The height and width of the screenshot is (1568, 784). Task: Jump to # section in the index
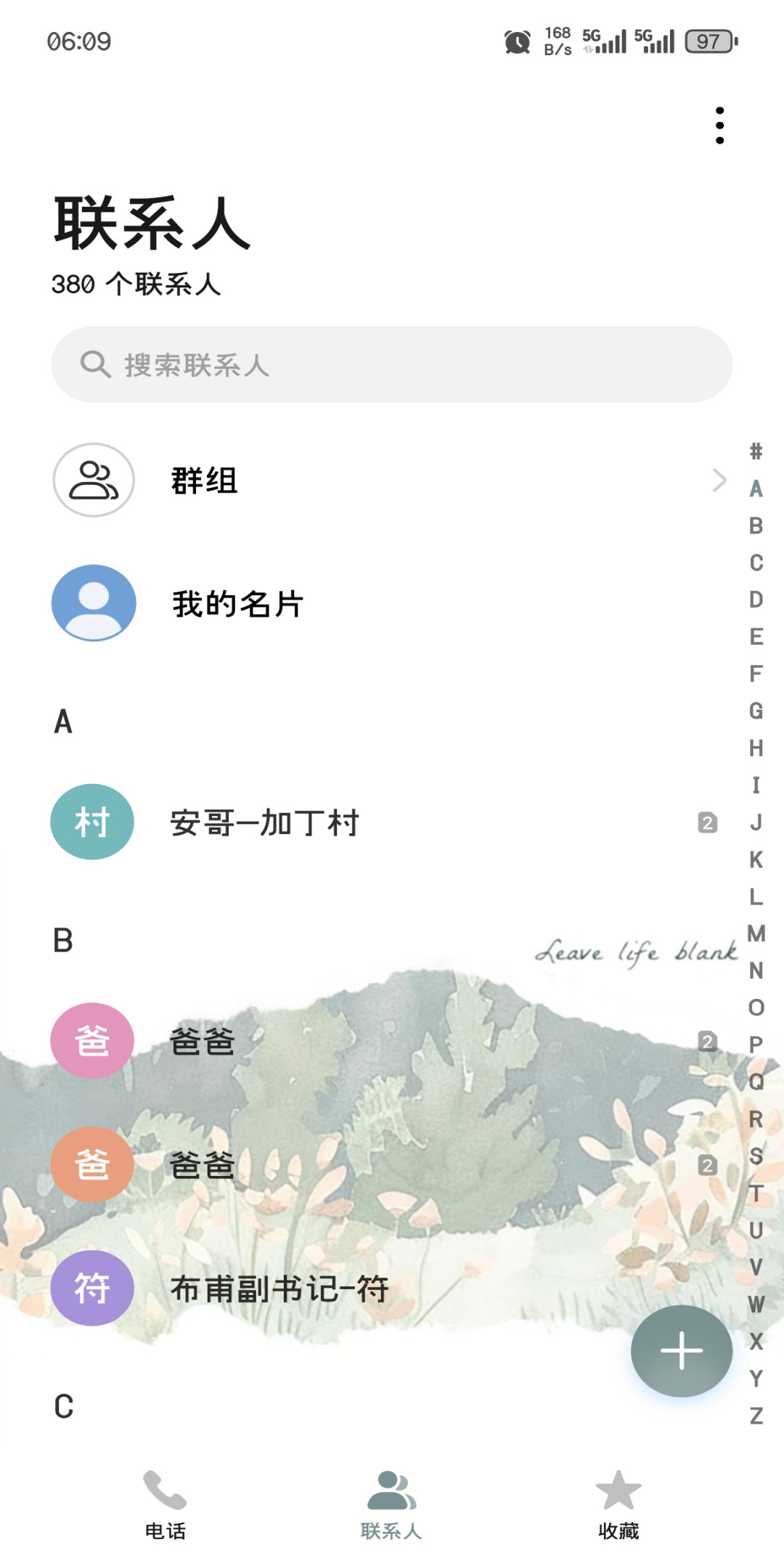(756, 452)
